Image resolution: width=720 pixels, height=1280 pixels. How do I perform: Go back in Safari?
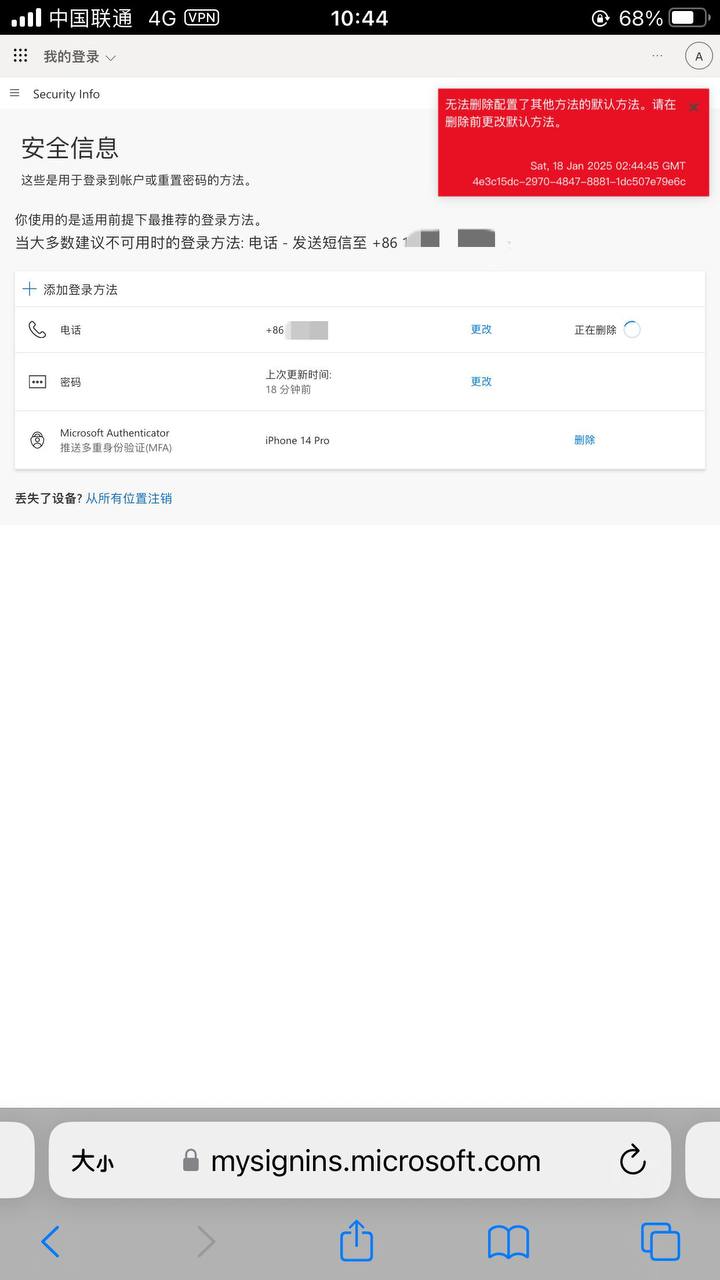tap(50, 1242)
